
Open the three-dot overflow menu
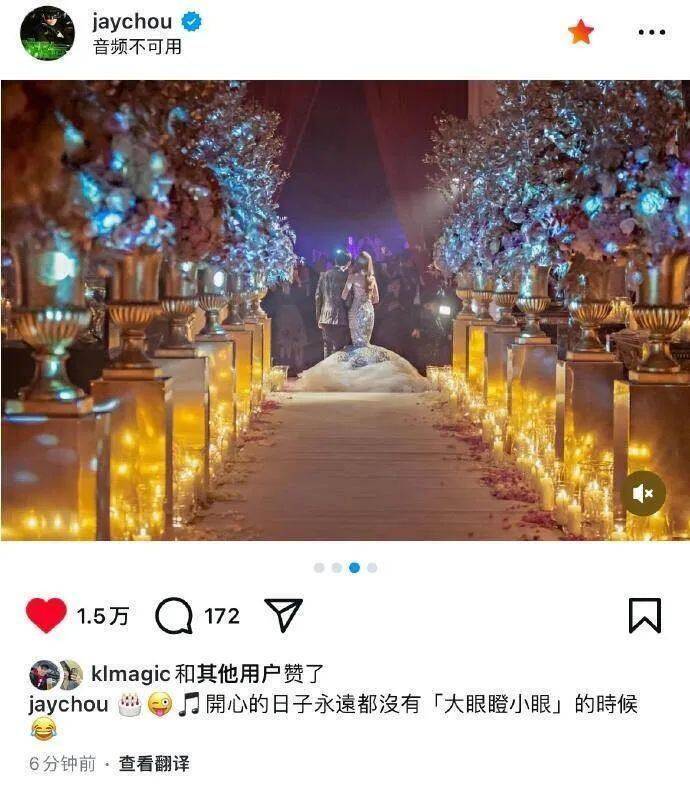pos(651,32)
